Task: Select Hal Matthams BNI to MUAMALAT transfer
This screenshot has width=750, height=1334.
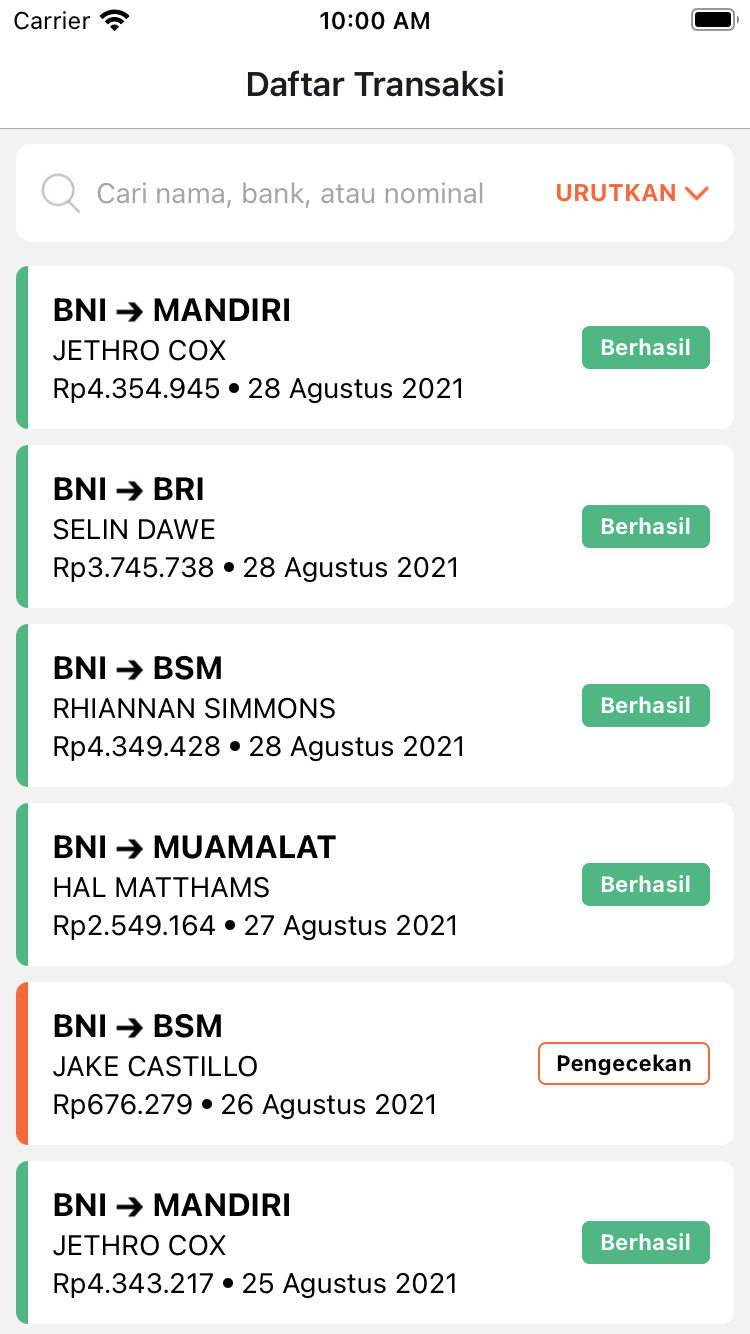Action: pyautogui.click(x=375, y=885)
